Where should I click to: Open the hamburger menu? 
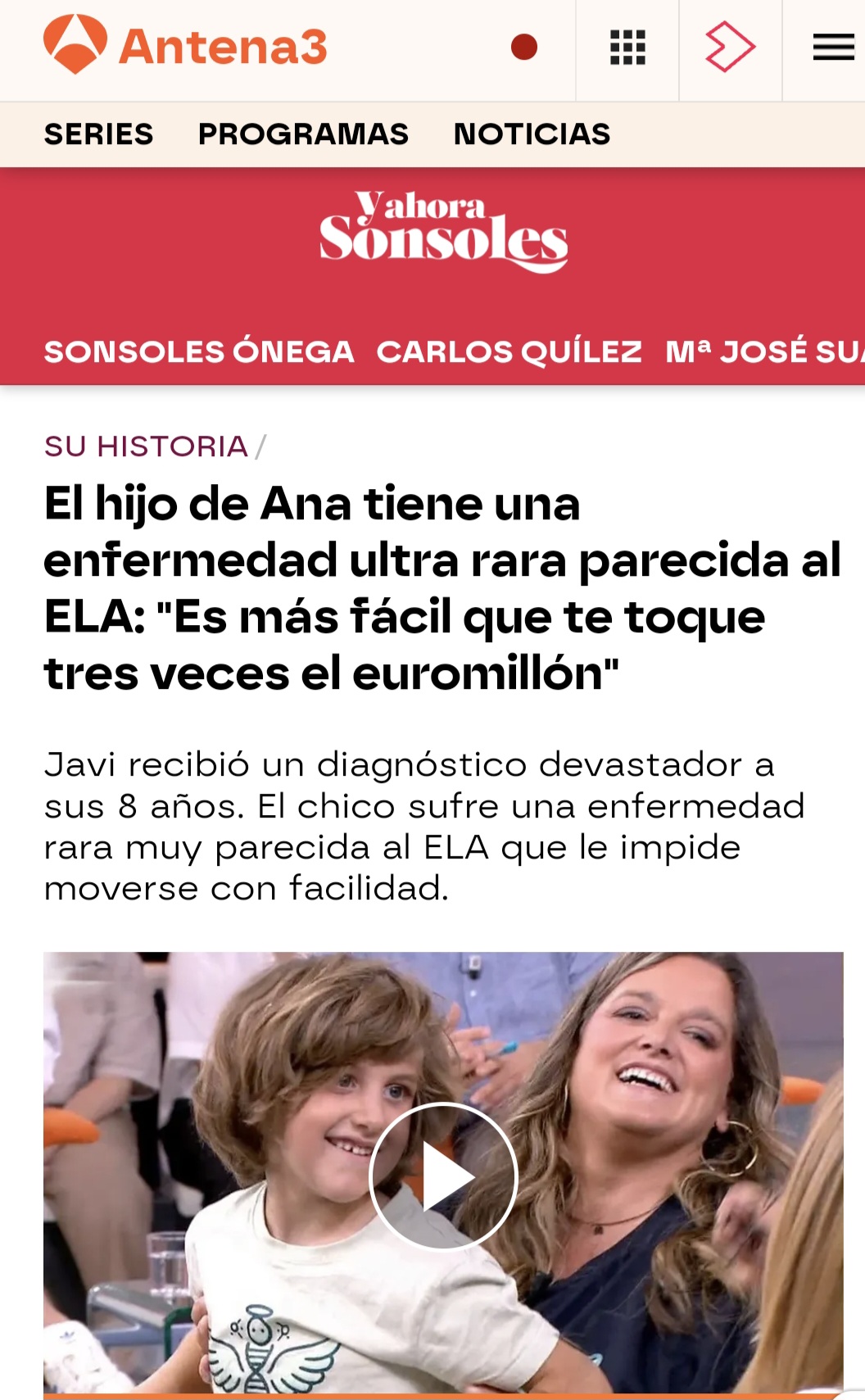click(833, 48)
